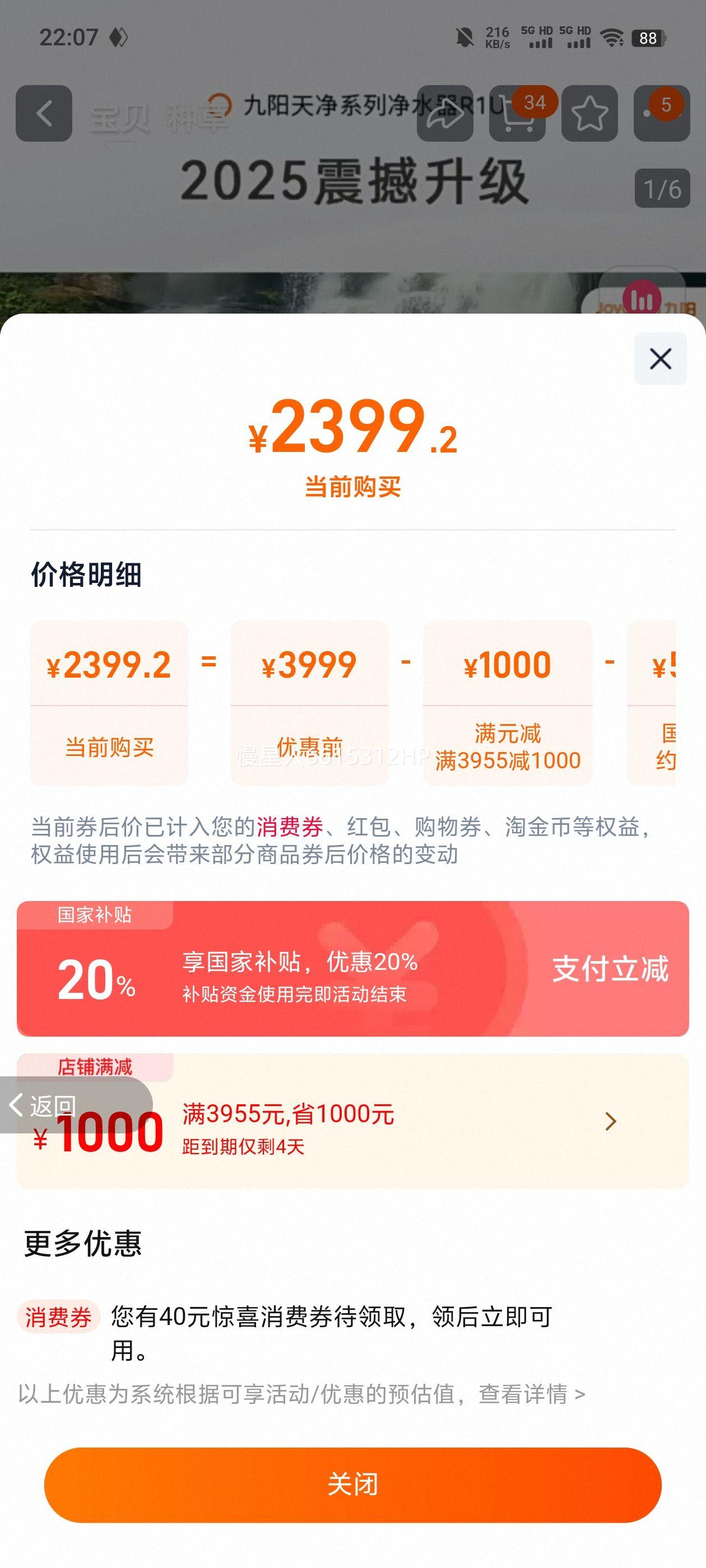This screenshot has width=706, height=1568.
Task: Favorite the product using the star icon
Action: pos(589,114)
